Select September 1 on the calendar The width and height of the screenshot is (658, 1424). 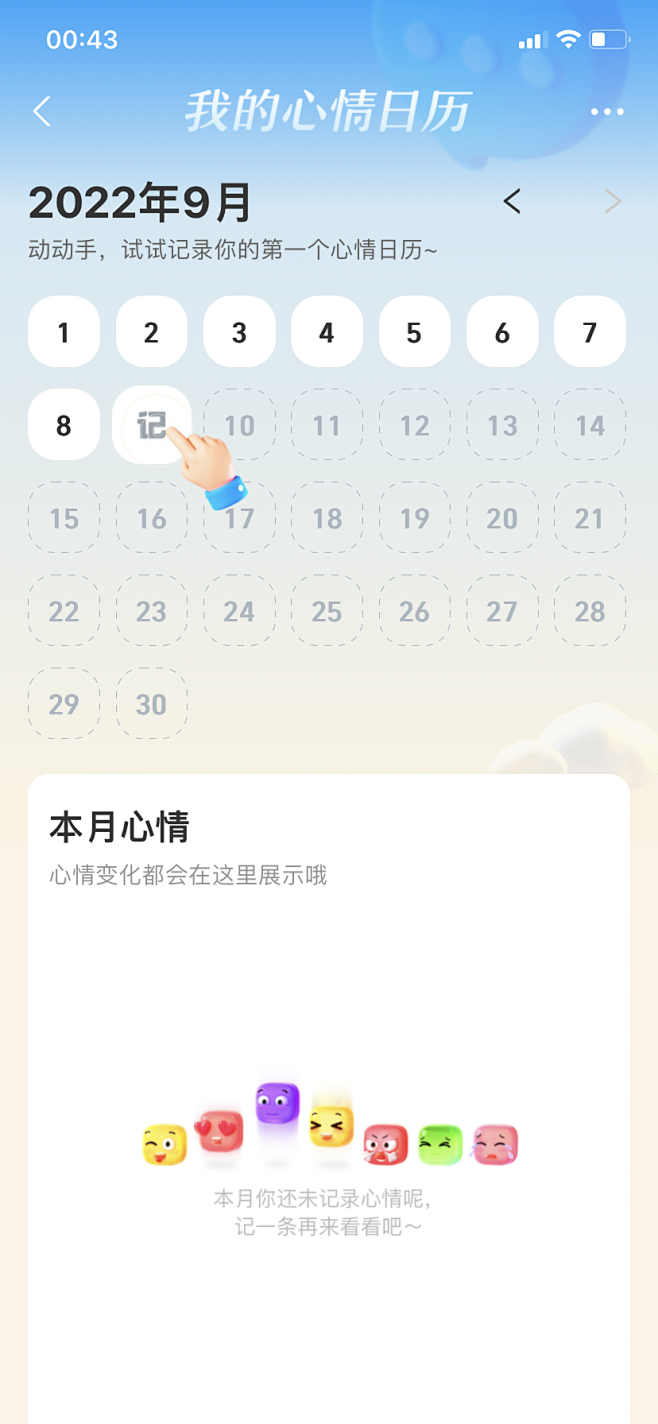pyautogui.click(x=64, y=332)
